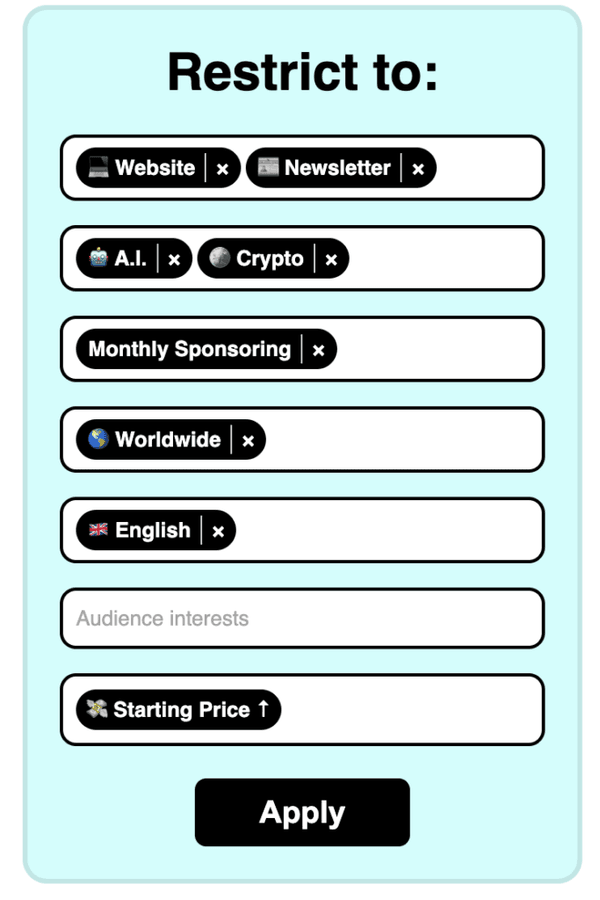This screenshot has width=600, height=900.
Task: Remove the Website filter chip
Action: (222, 169)
